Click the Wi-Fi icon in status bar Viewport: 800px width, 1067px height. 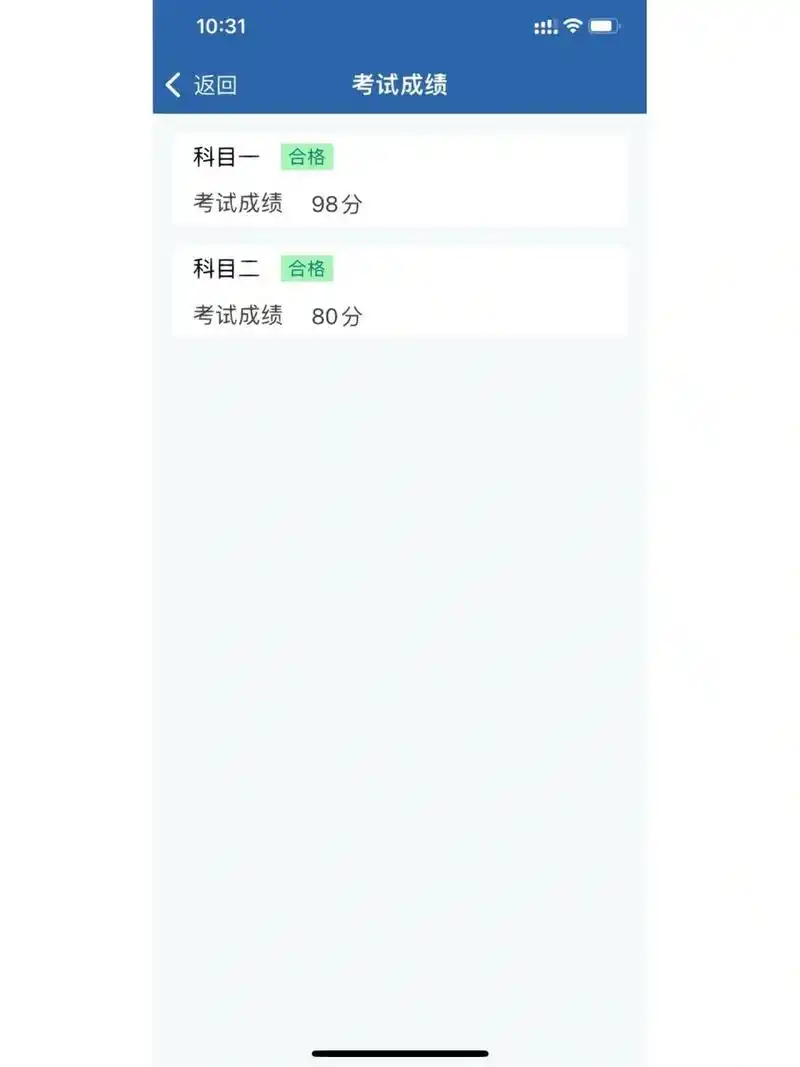[573, 27]
